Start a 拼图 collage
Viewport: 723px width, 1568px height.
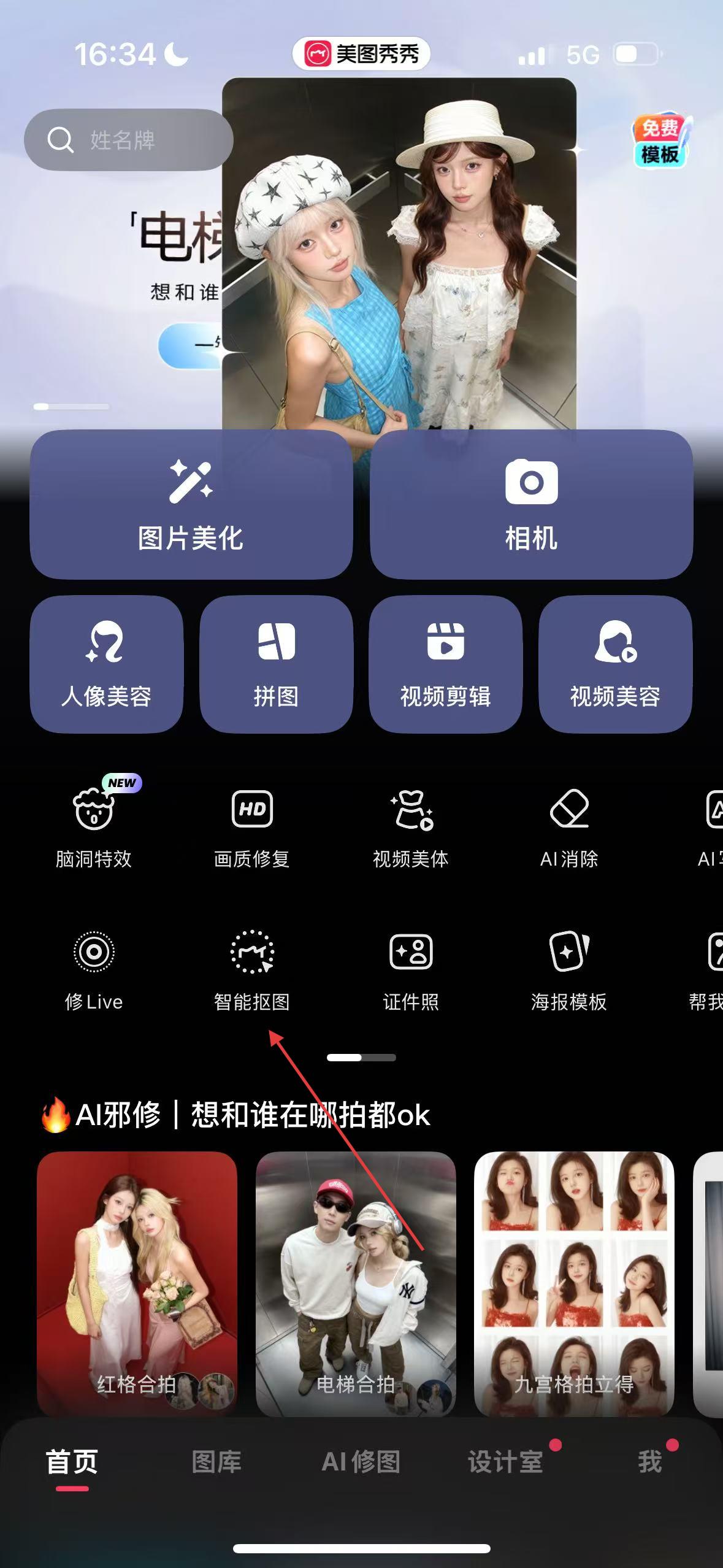point(276,664)
